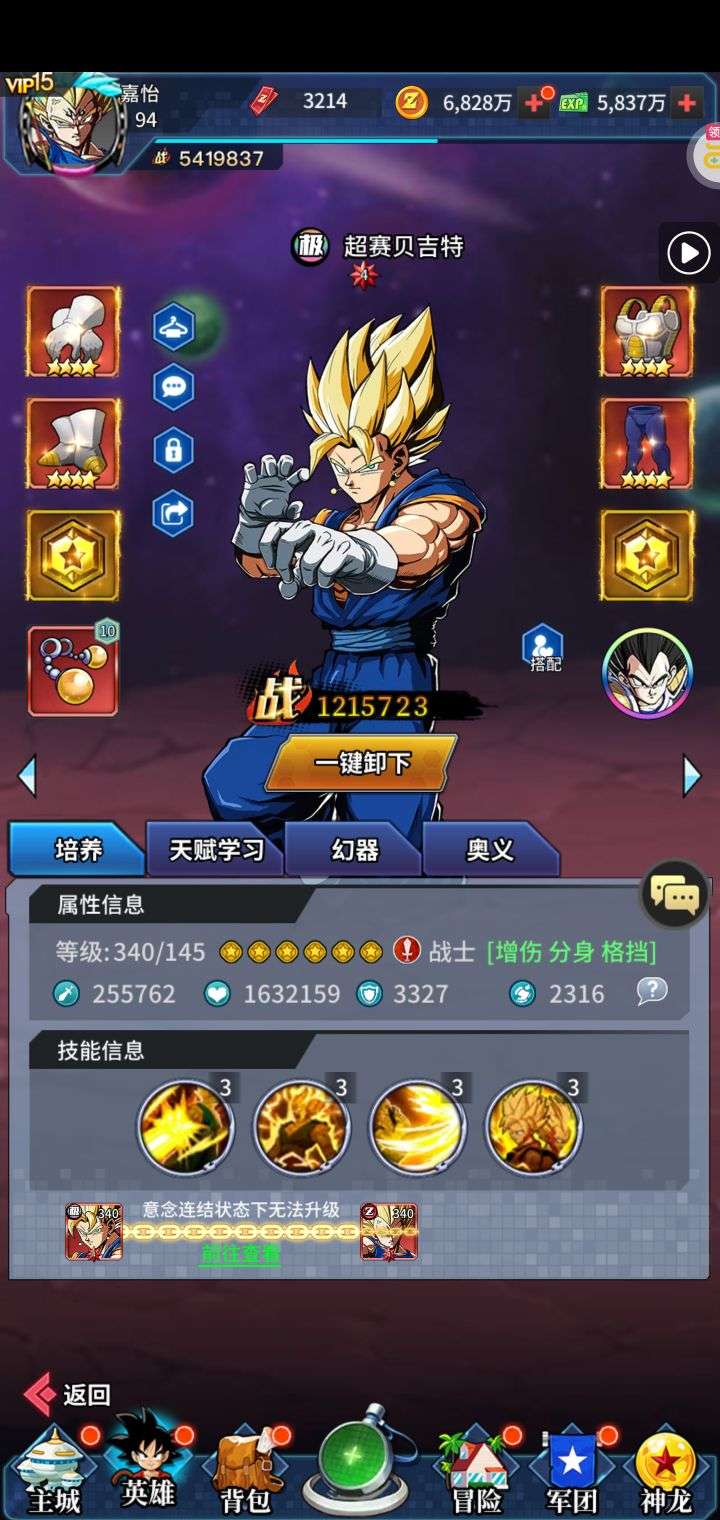This screenshot has width=720, height=1520.
Task: Tap the 一键卸下 button
Action: pos(361,763)
